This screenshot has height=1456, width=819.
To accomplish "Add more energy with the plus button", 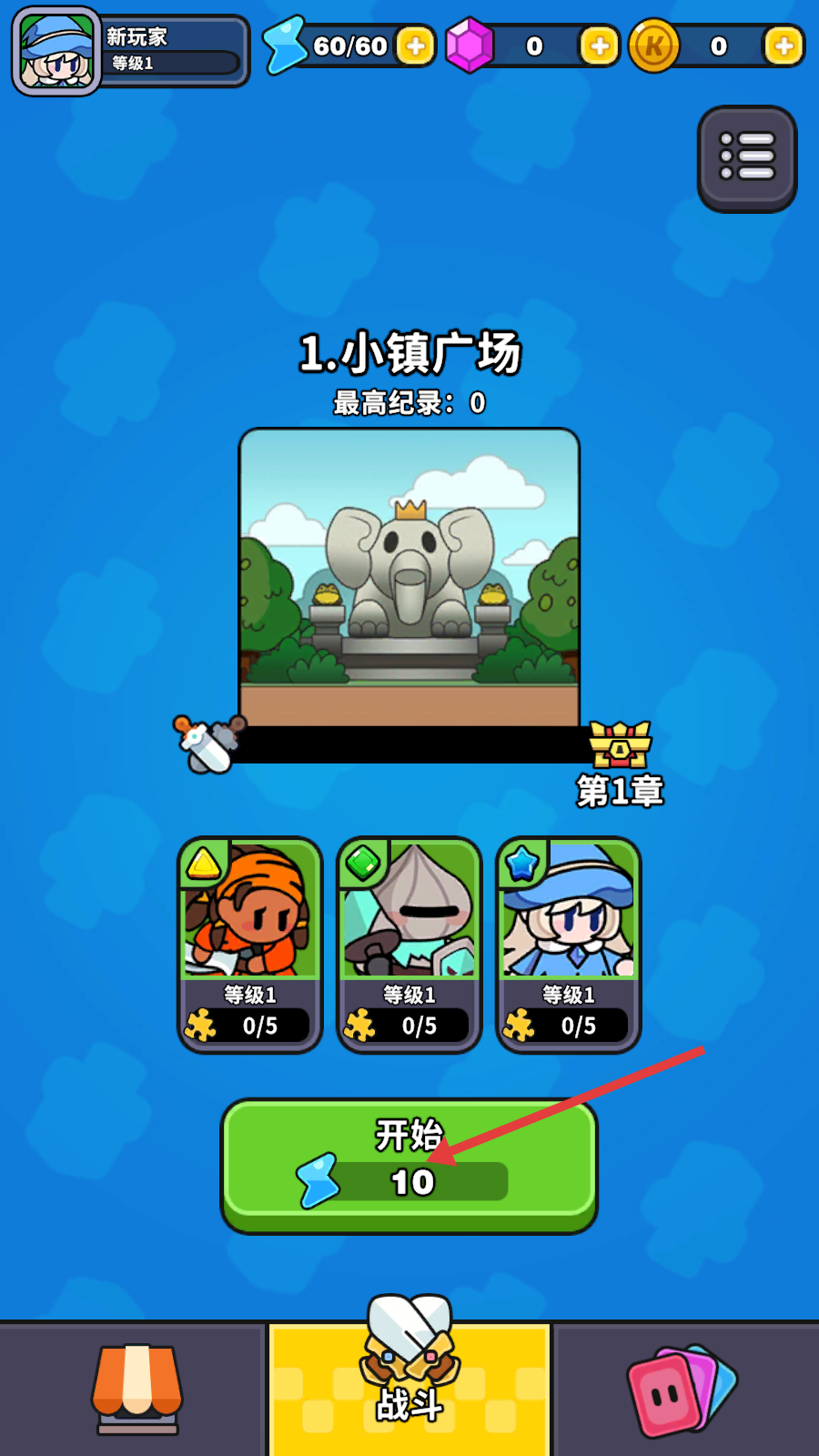I will point(416,46).
